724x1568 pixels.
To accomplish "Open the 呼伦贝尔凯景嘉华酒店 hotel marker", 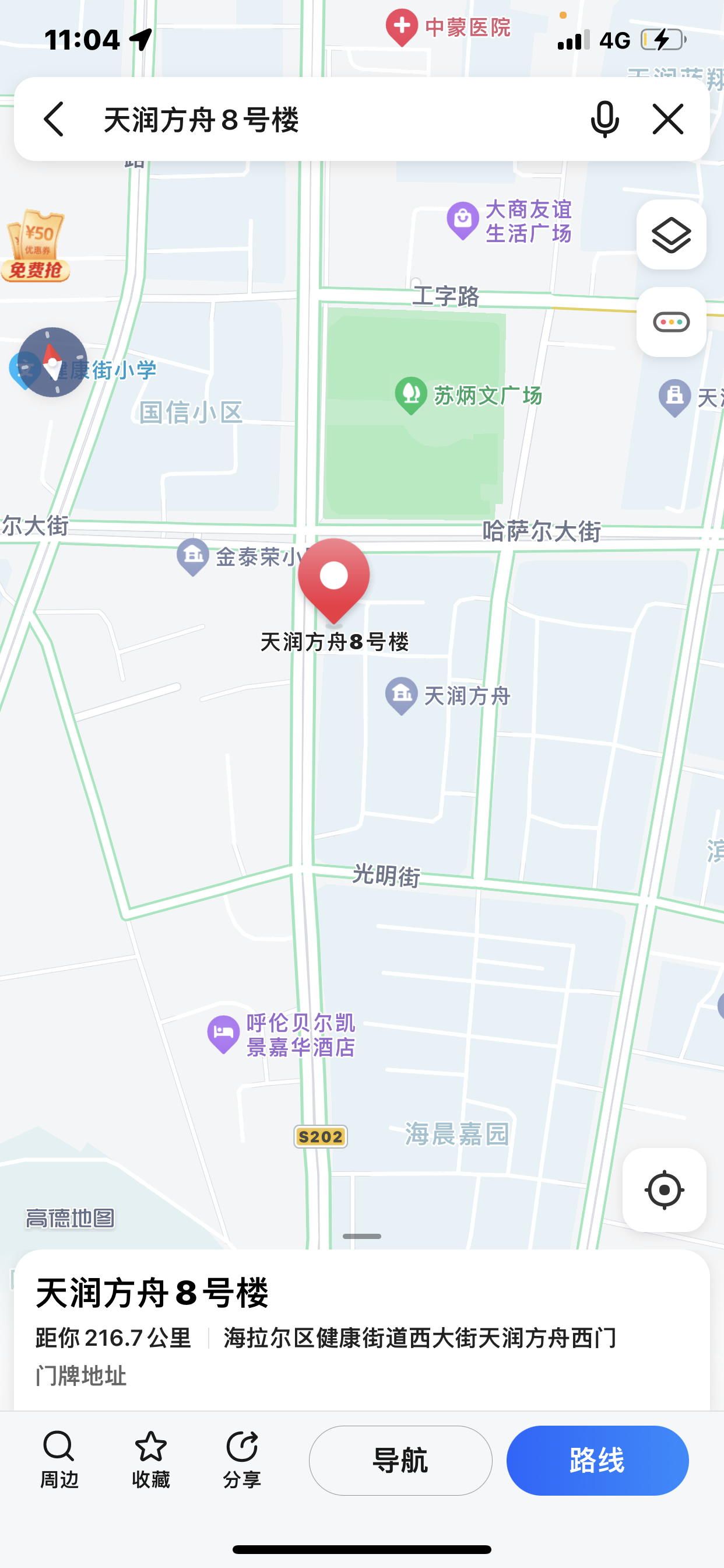I will pos(223,1034).
